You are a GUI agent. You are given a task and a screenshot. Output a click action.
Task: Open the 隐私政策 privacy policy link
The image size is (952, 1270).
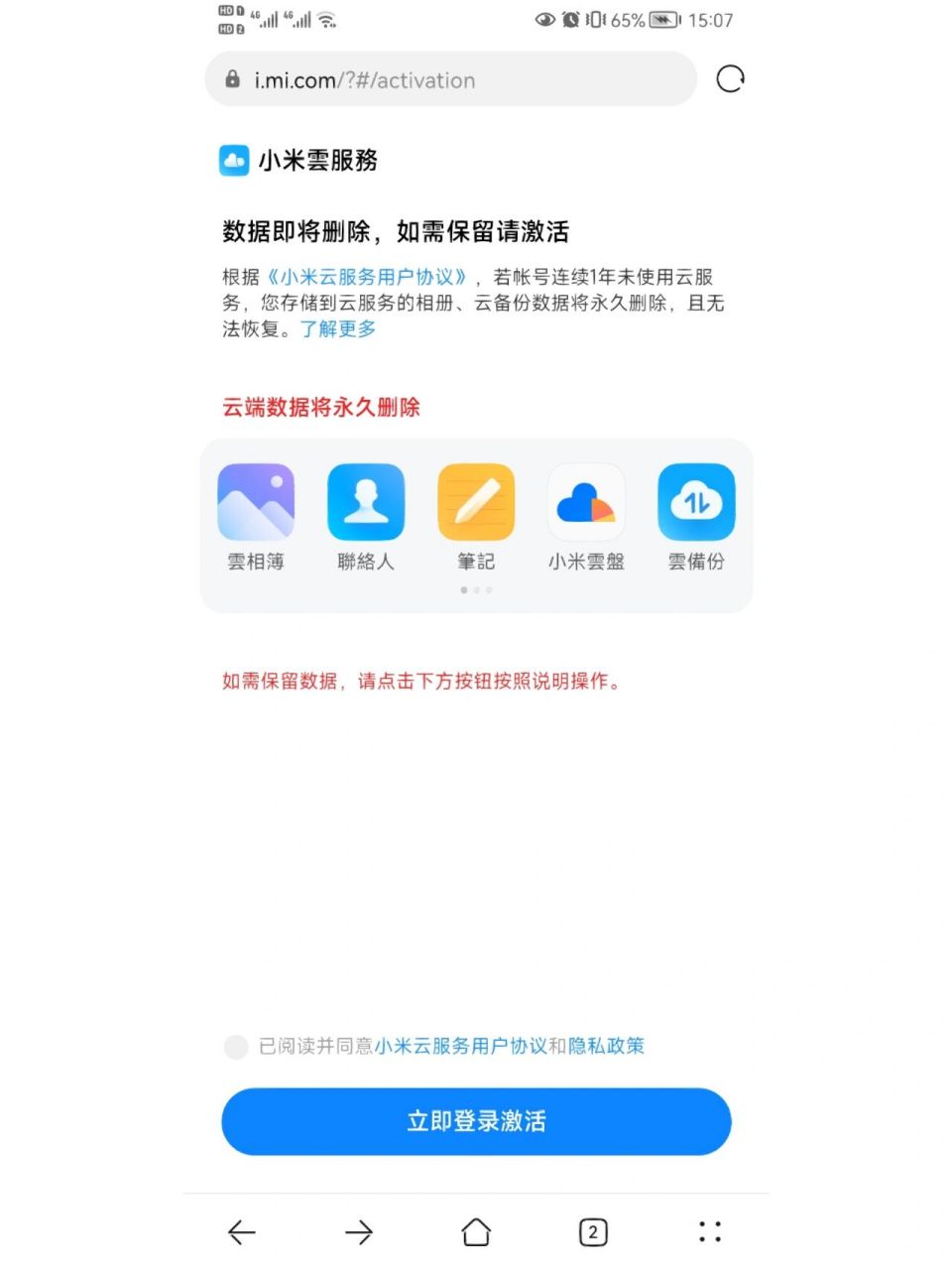click(614, 1047)
